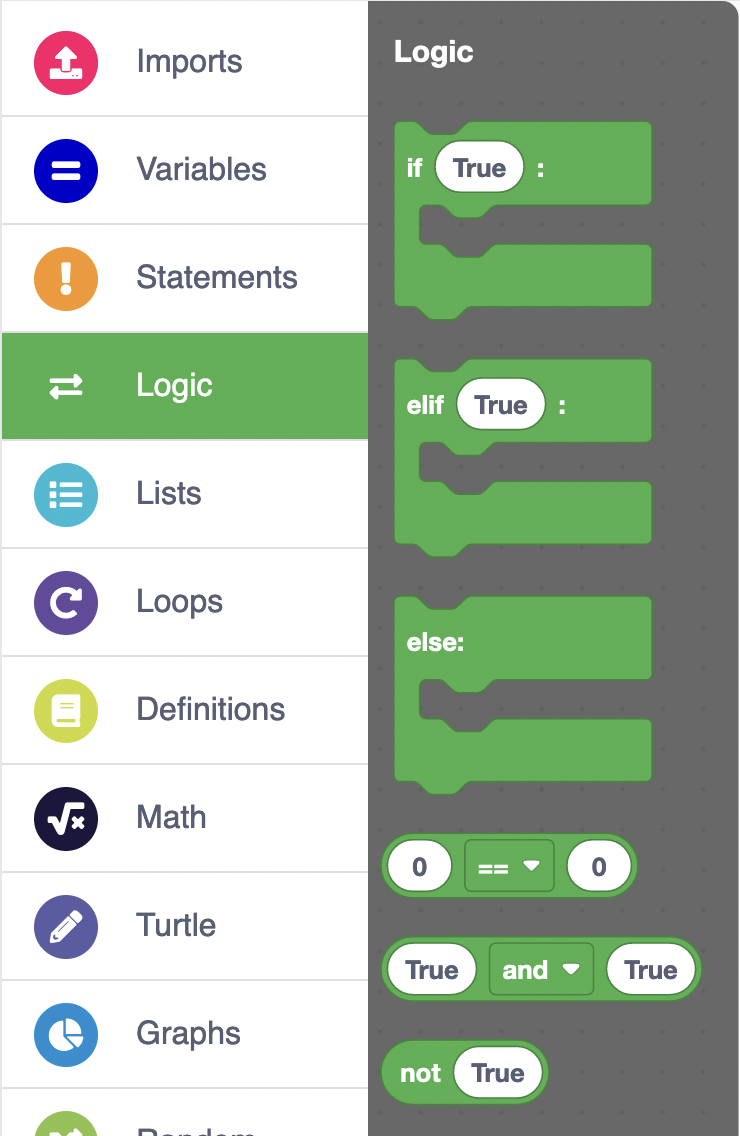
Task: Tap the not True block
Action: coord(419,1074)
